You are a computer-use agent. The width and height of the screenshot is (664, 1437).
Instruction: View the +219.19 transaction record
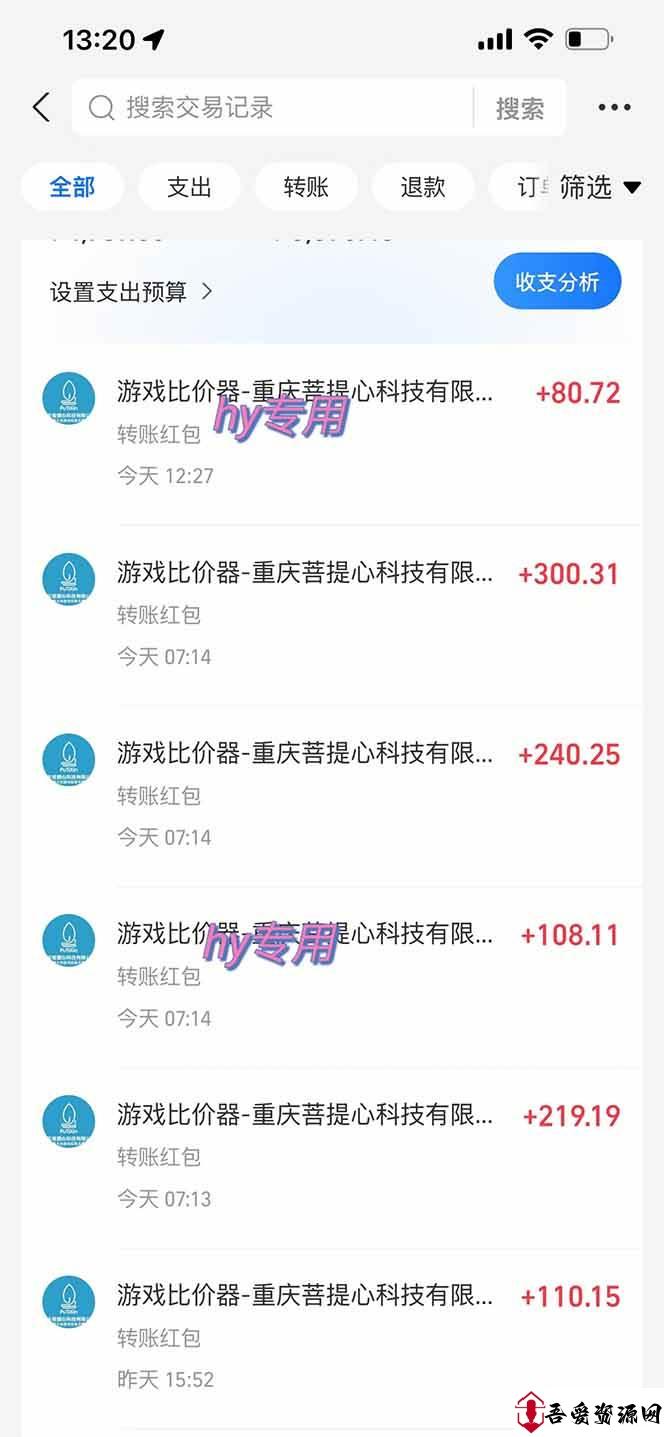pyautogui.click(x=332, y=1158)
